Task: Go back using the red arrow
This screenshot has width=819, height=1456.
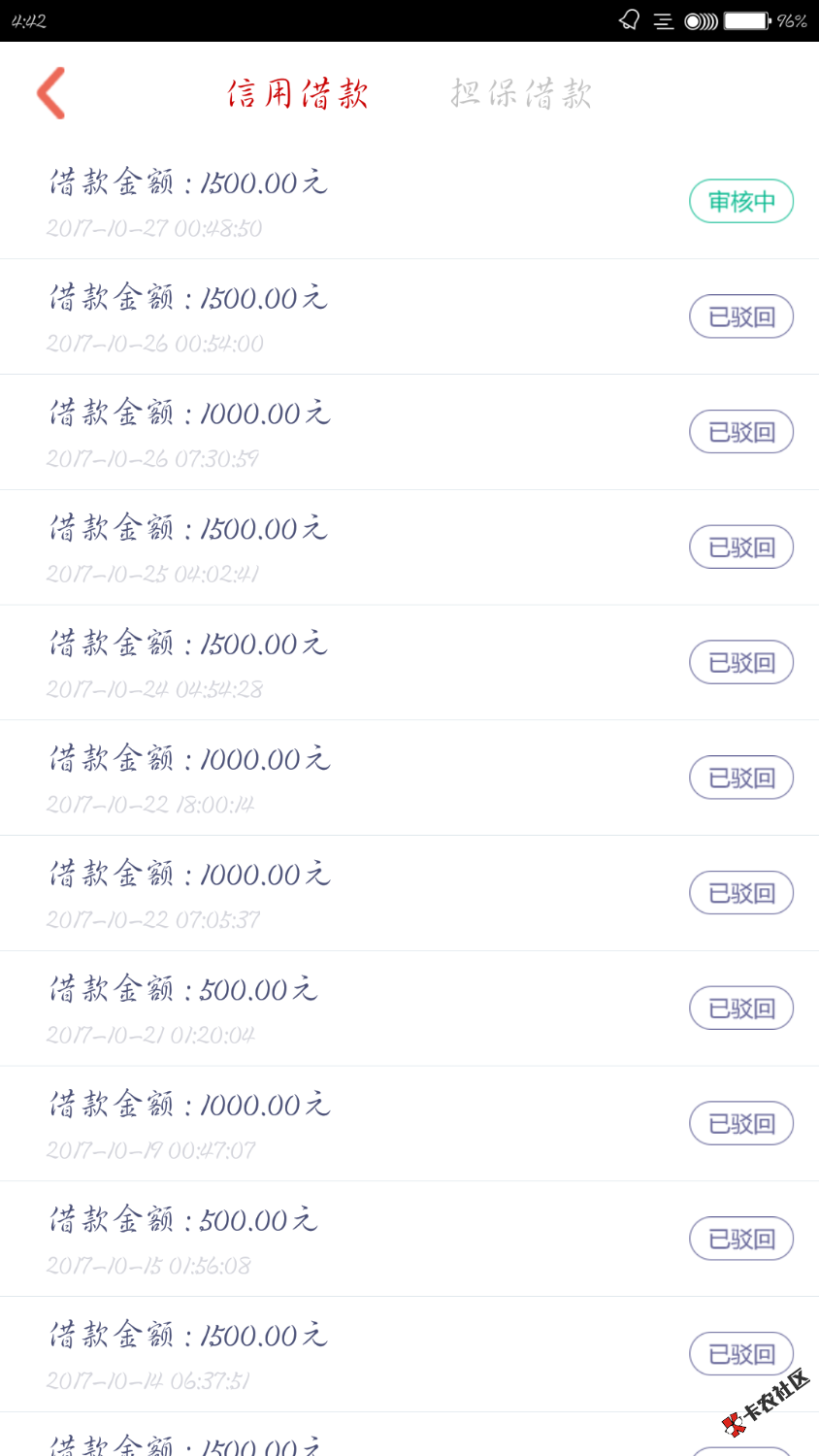Action: click(51, 93)
